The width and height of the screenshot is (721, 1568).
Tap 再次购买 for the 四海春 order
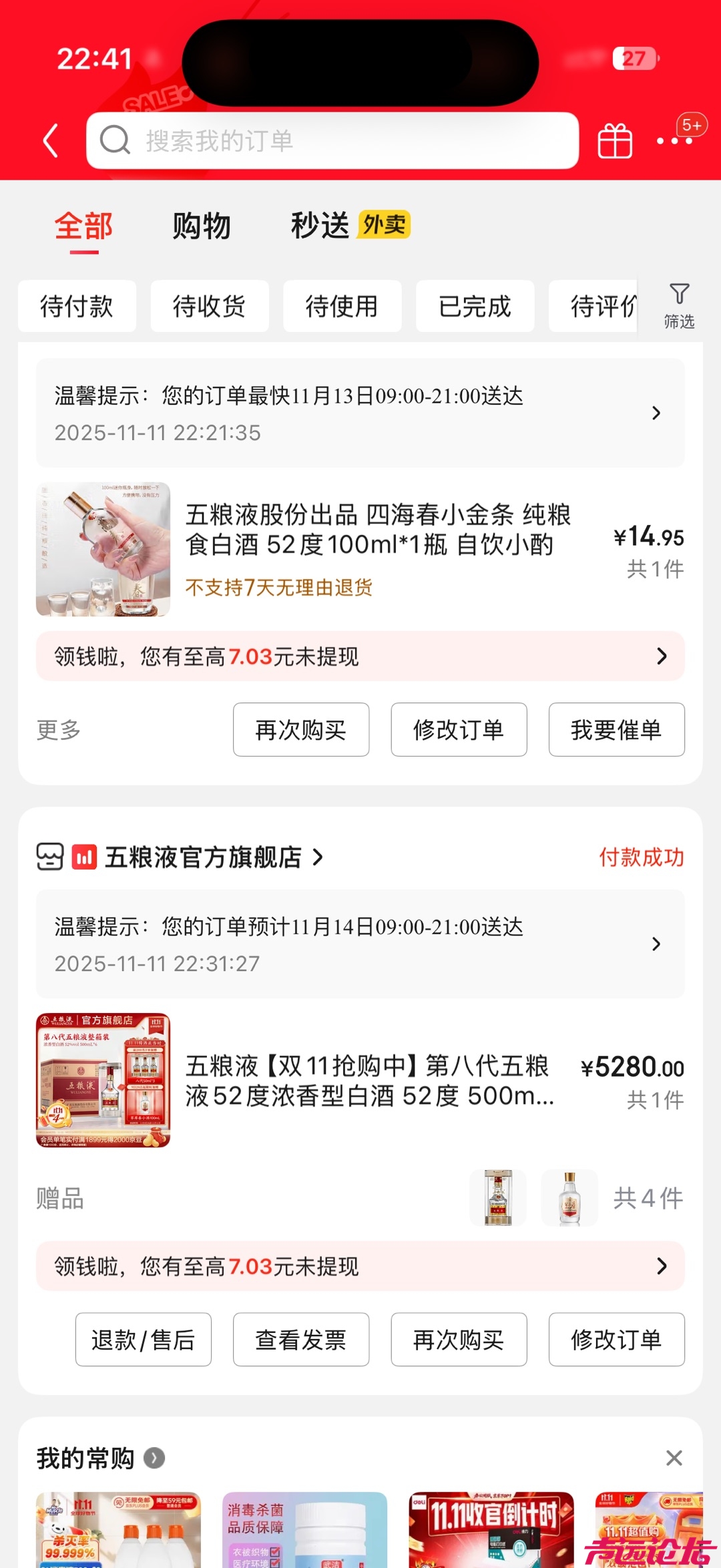[300, 729]
